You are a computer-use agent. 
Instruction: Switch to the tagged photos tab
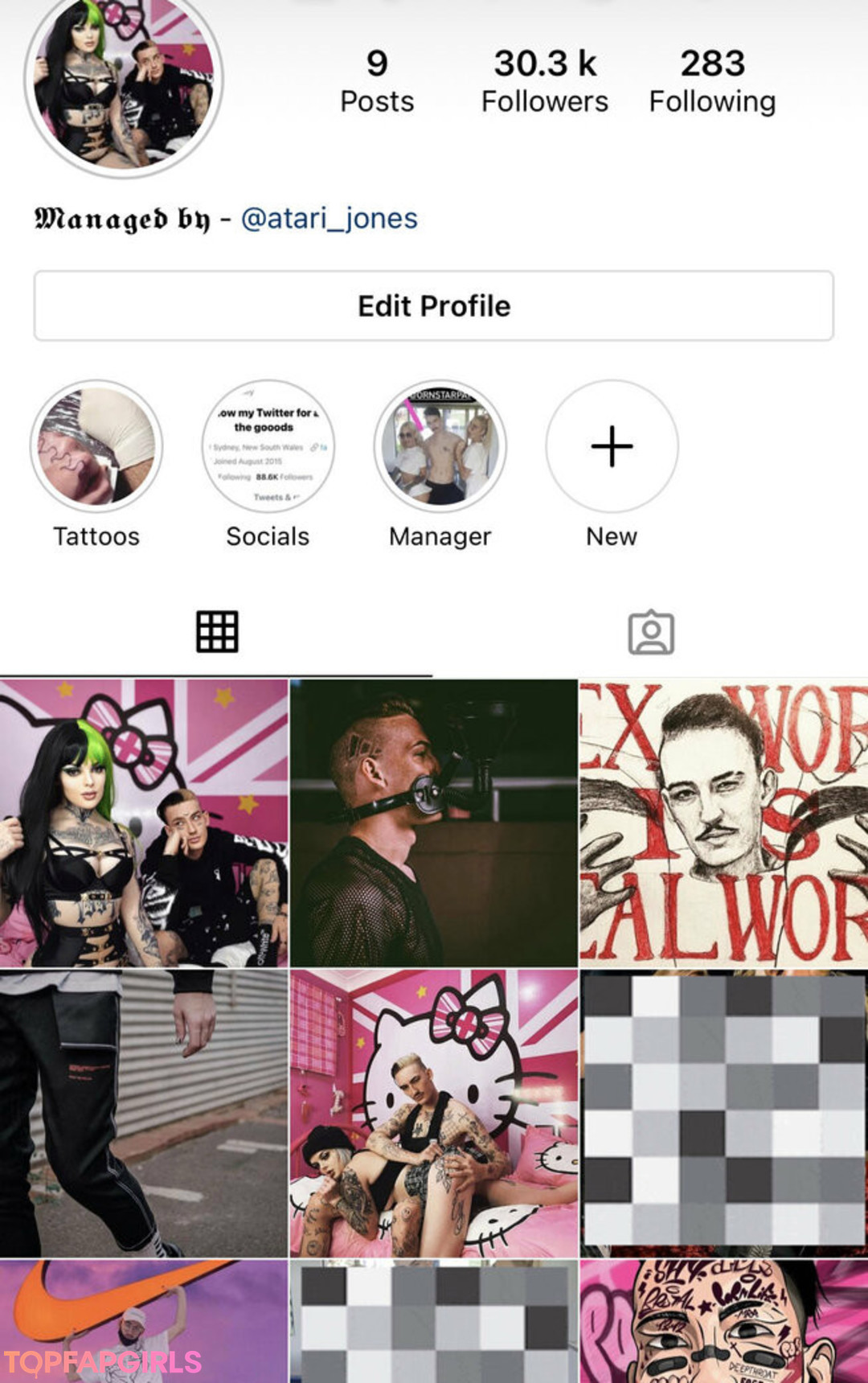click(x=650, y=632)
